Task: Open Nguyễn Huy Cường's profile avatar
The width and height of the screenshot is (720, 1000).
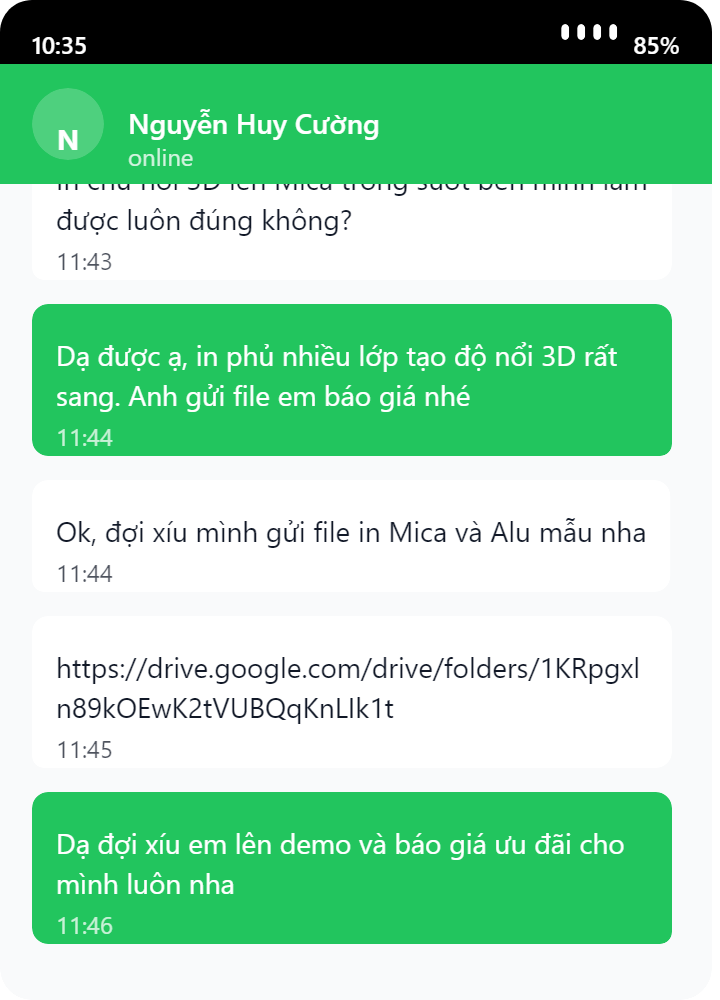Action: tap(68, 125)
